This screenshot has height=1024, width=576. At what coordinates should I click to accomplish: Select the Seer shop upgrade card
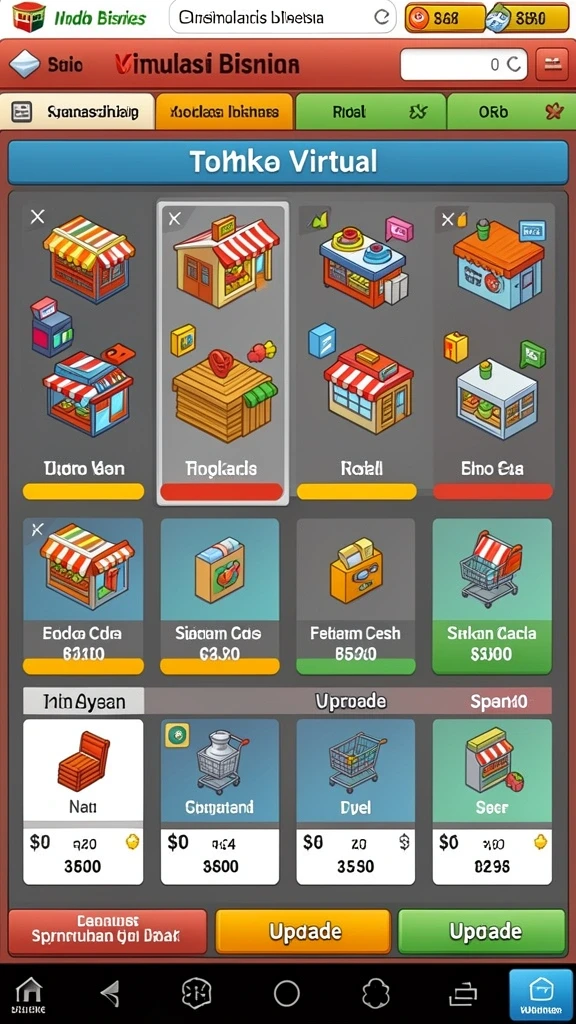[x=492, y=802]
